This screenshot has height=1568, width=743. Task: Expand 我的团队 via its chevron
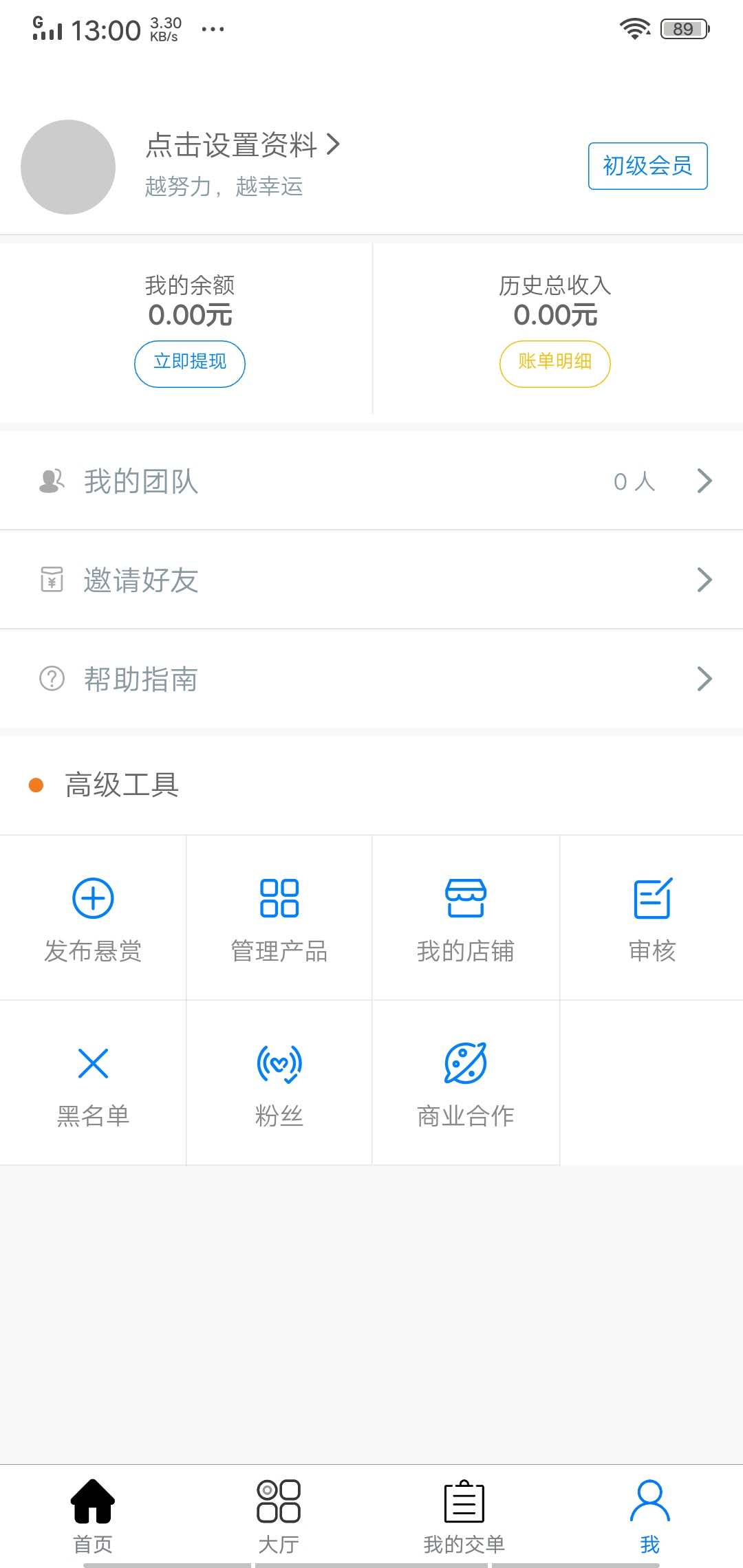tap(704, 480)
